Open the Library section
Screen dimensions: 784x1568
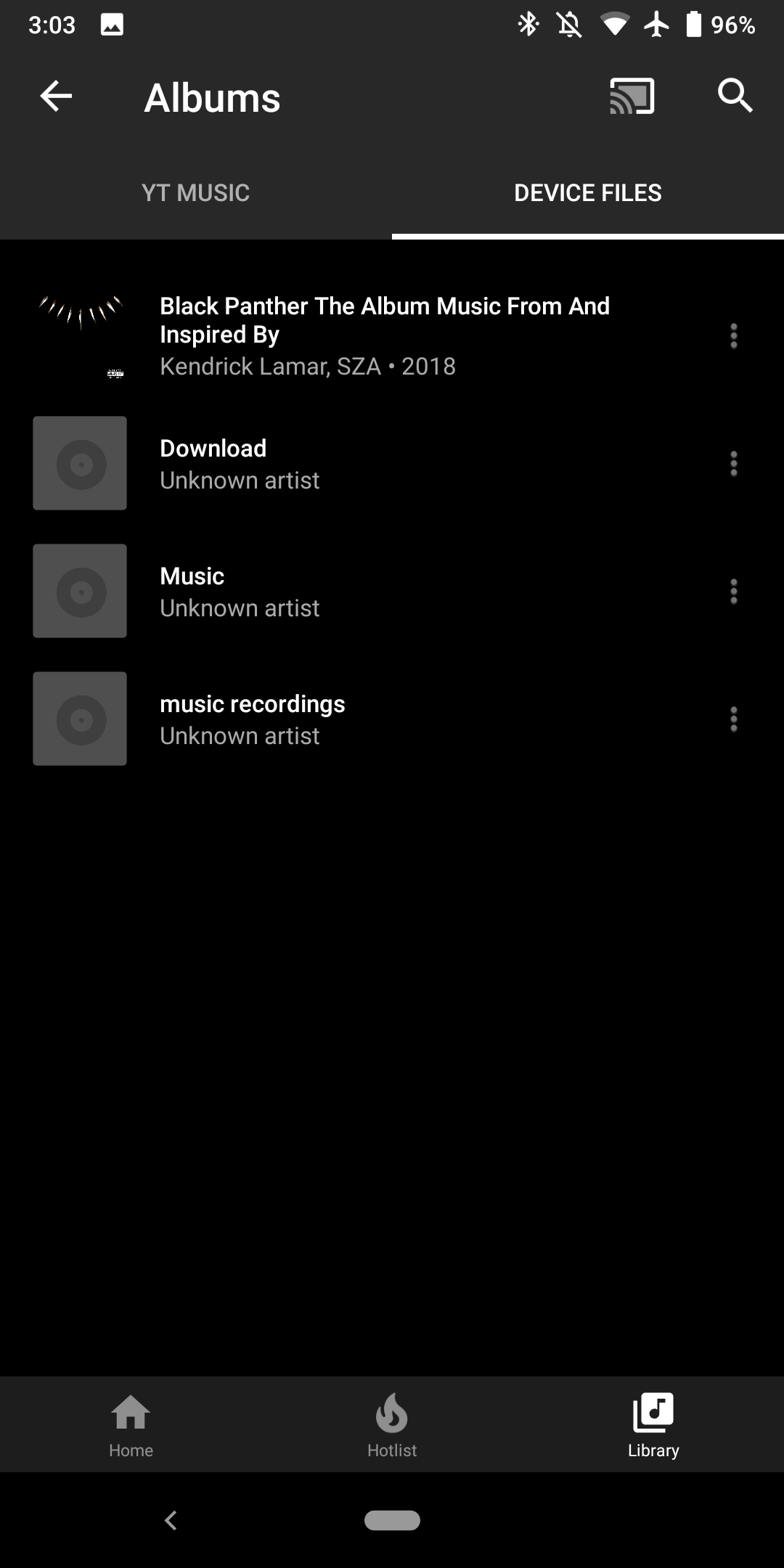pyautogui.click(x=652, y=1424)
